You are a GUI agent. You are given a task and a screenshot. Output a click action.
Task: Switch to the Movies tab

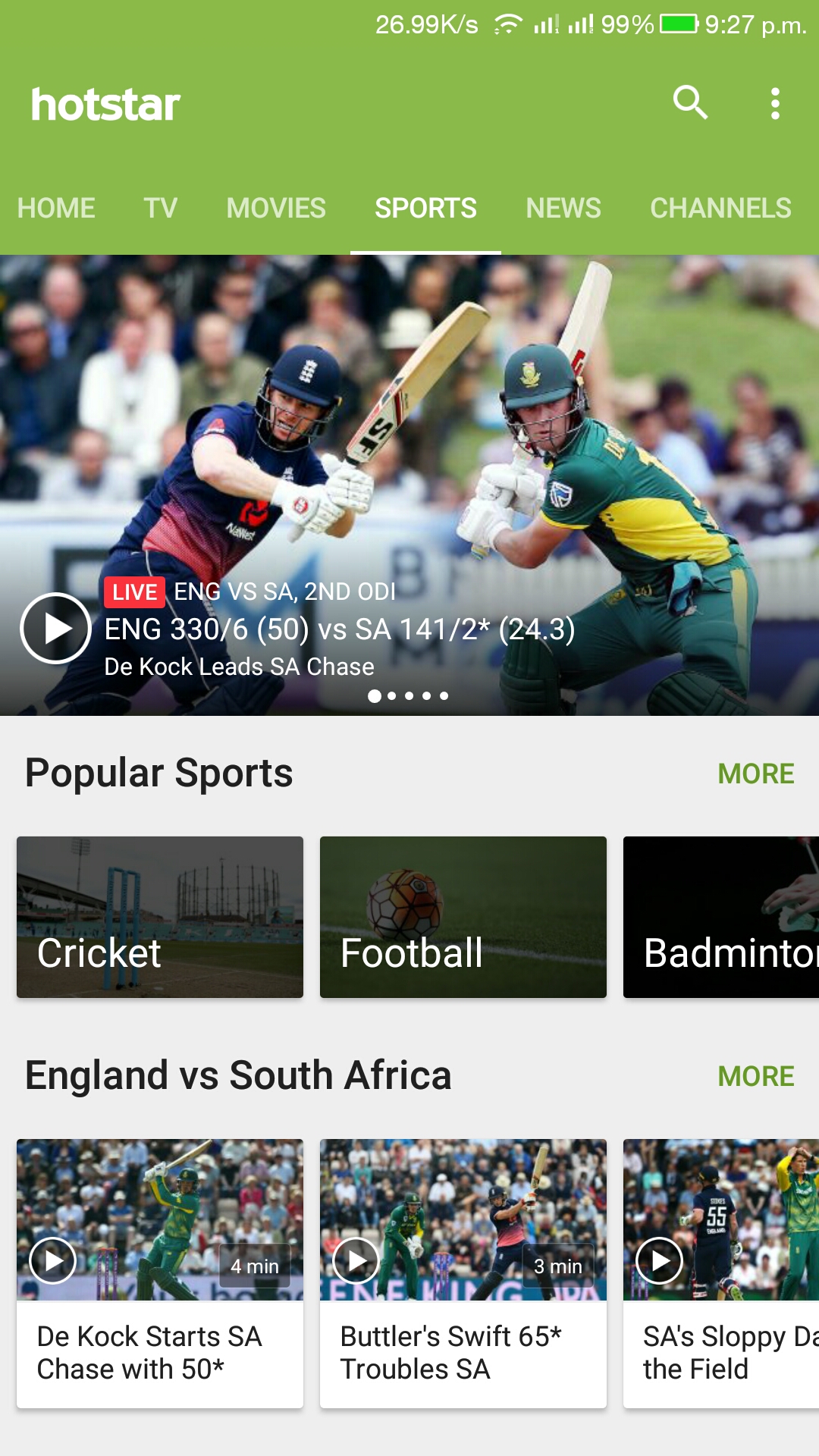(x=276, y=209)
